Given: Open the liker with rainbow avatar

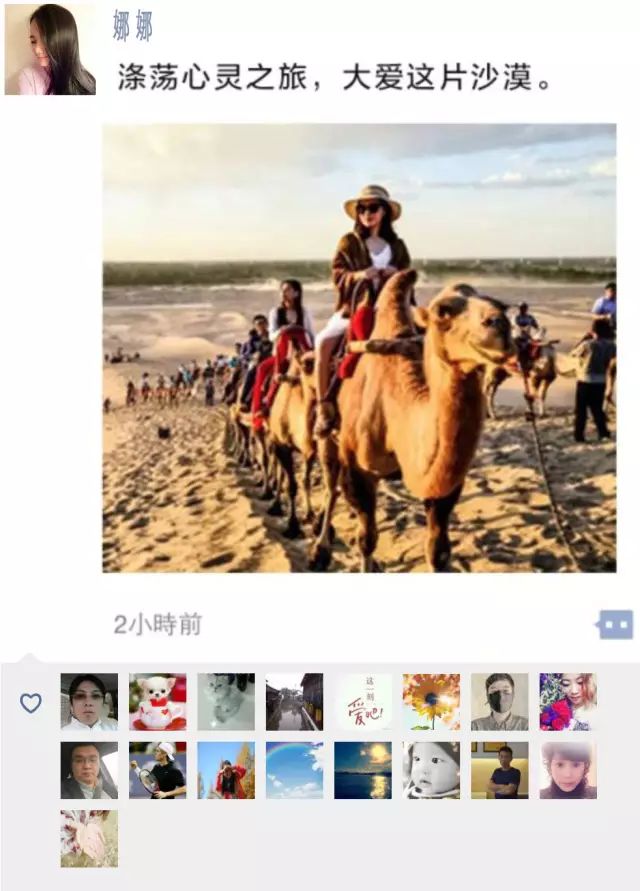Looking at the screenshot, I should click(x=294, y=770).
